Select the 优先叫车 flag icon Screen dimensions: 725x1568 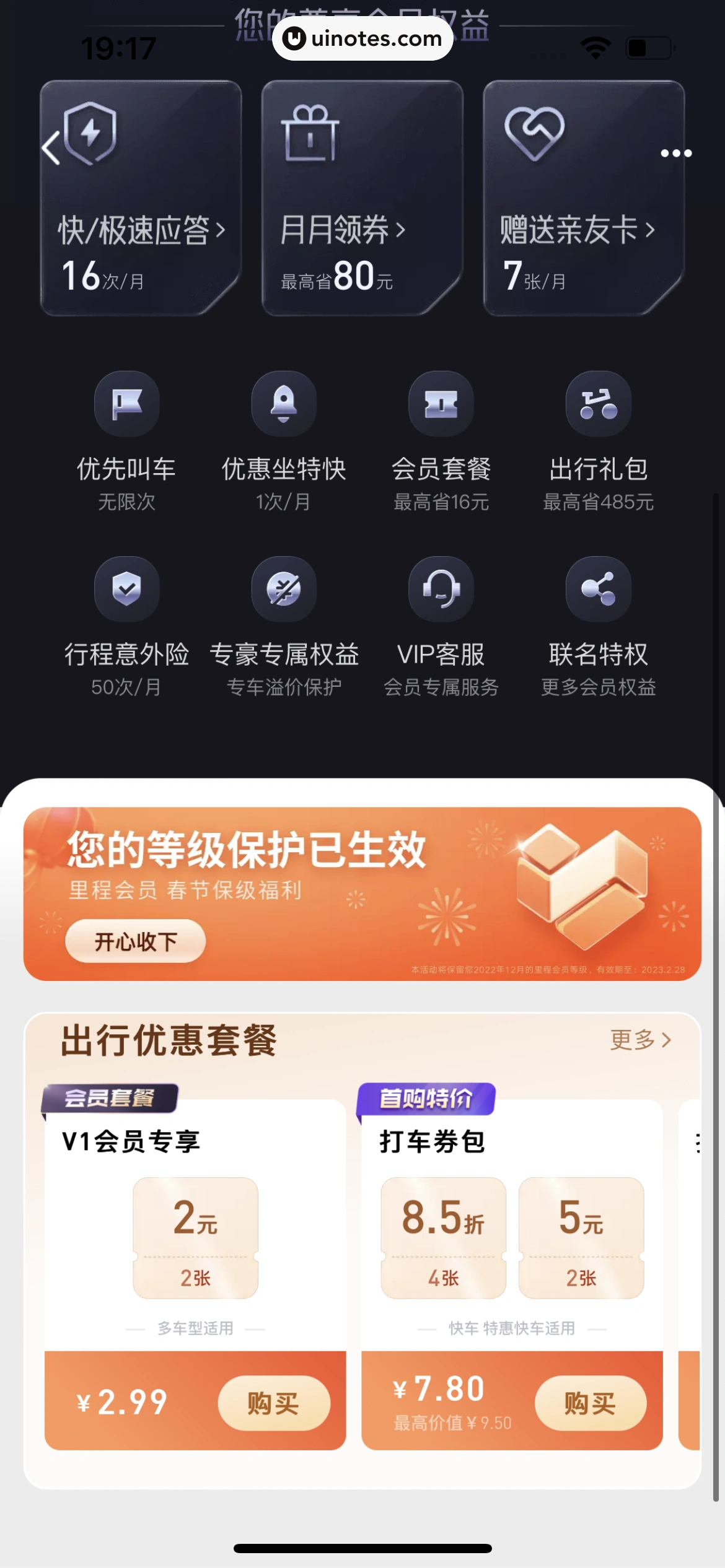click(127, 404)
